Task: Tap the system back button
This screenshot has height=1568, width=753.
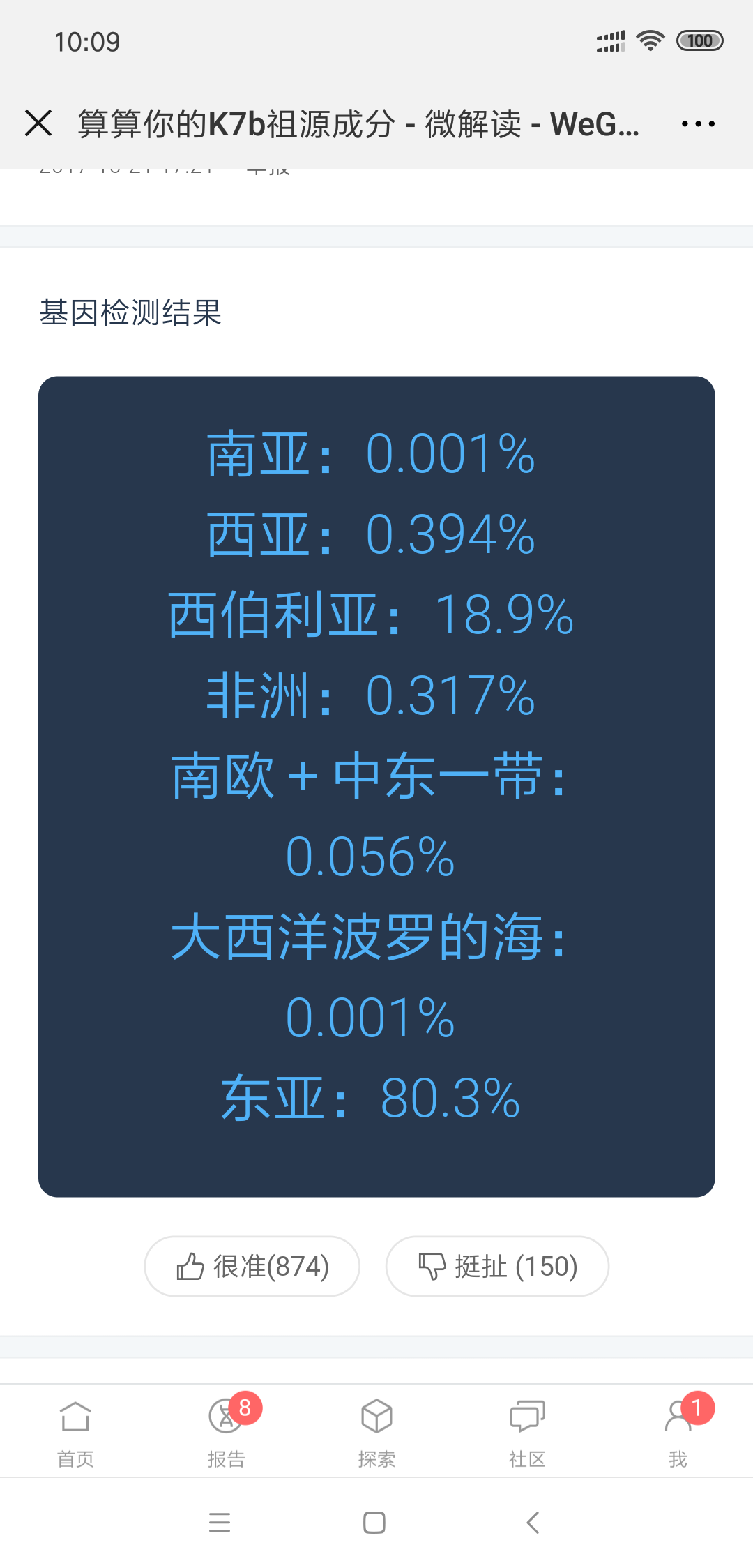Action: point(533,1523)
